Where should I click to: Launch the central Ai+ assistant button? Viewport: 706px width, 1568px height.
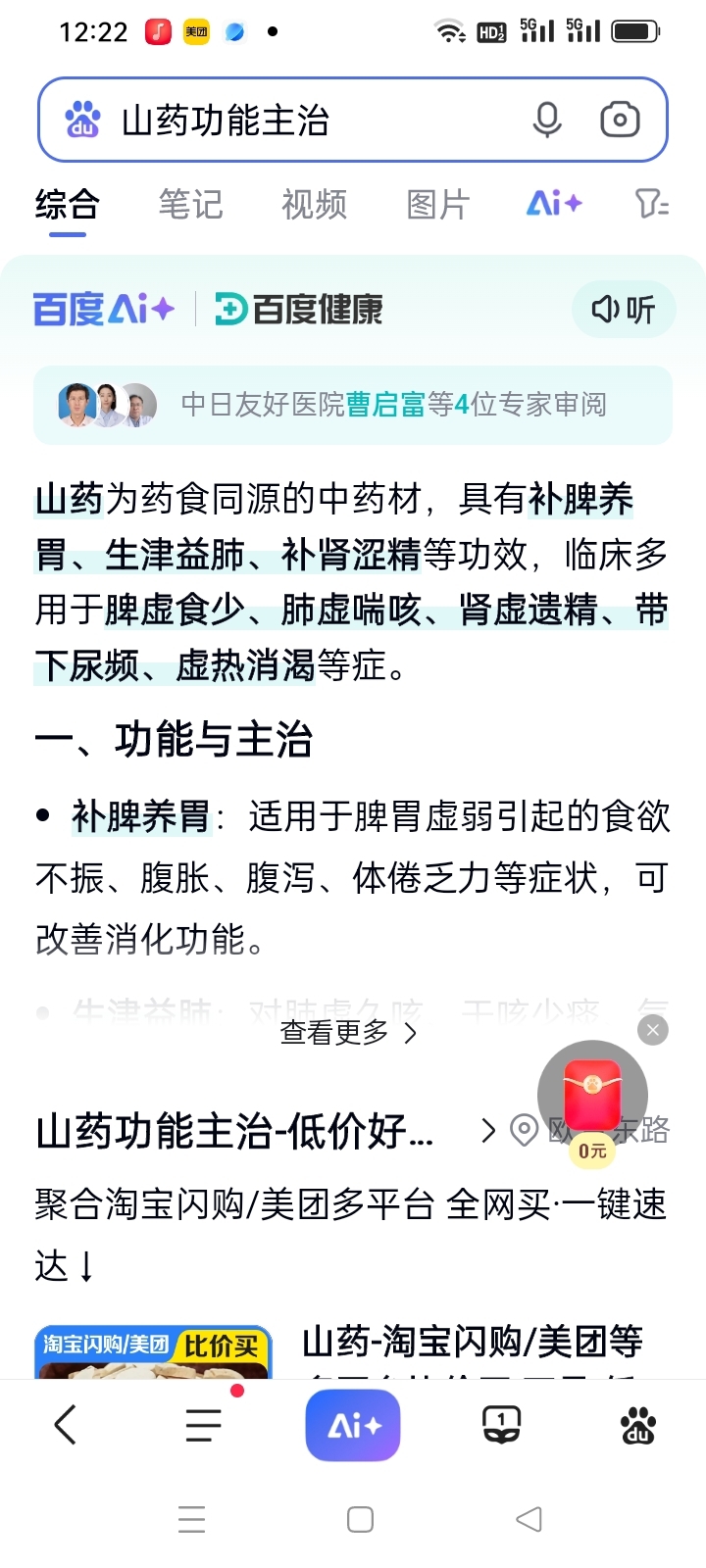point(353,1425)
